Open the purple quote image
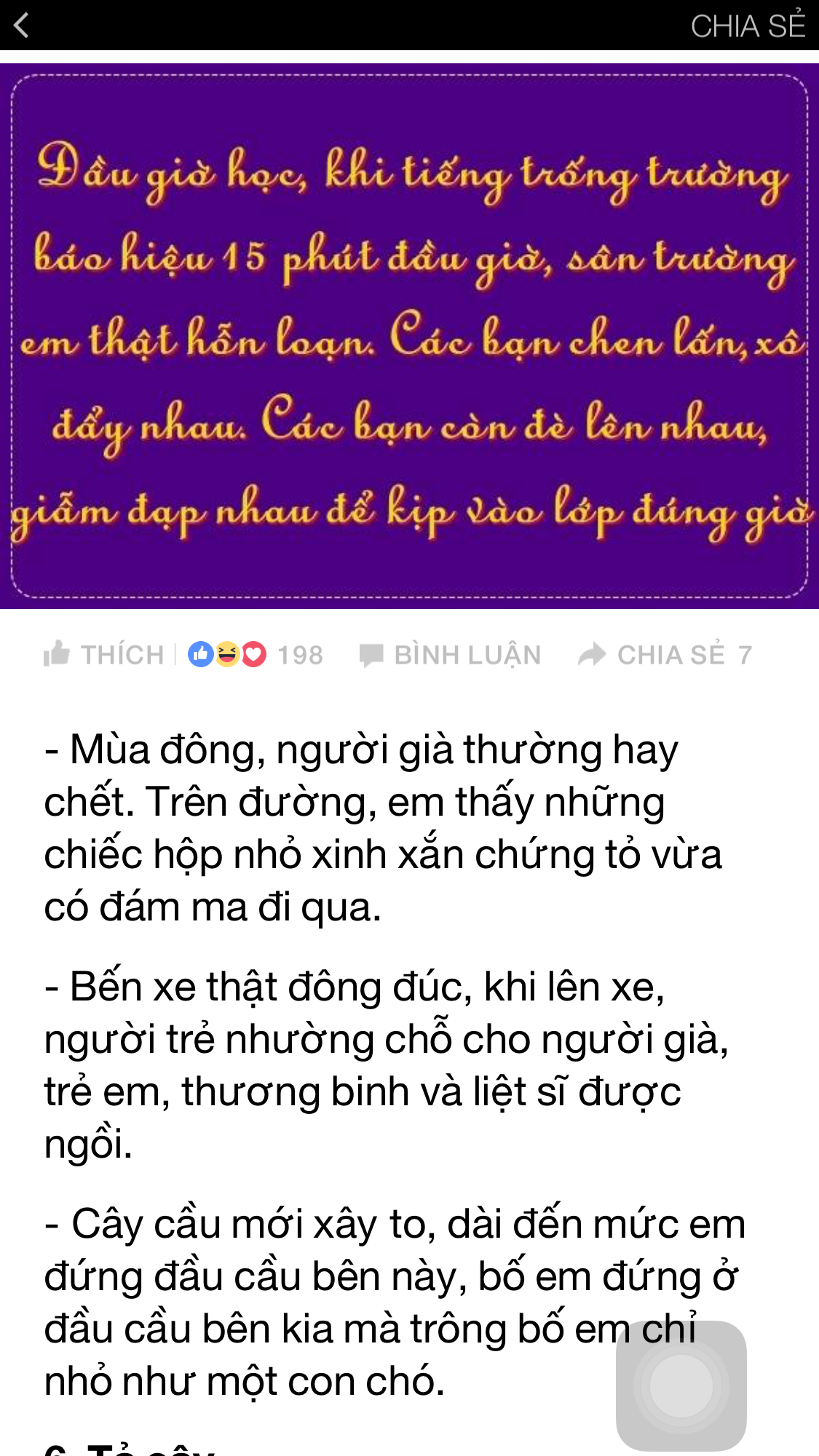Viewport: 819px width, 1456px height. point(409,336)
